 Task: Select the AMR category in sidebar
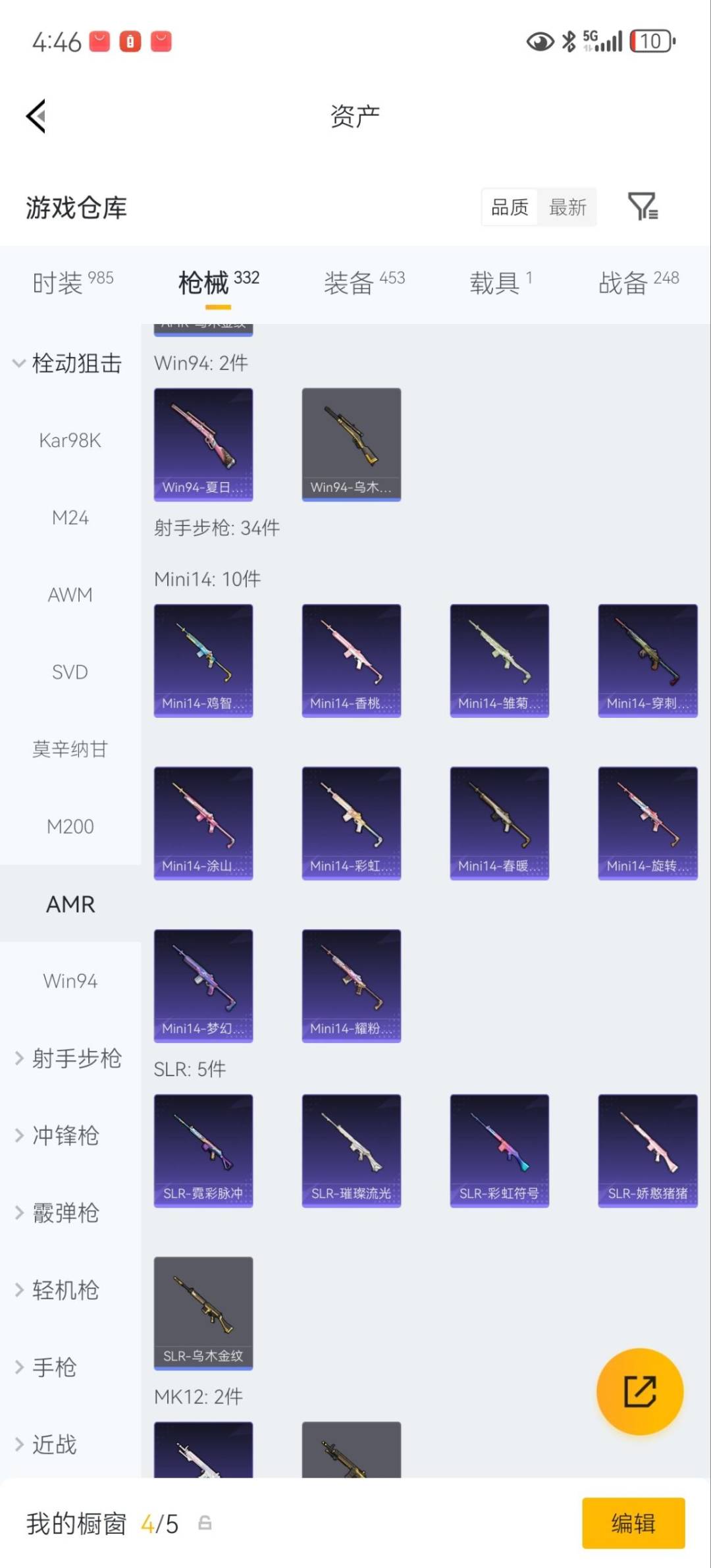(x=70, y=904)
